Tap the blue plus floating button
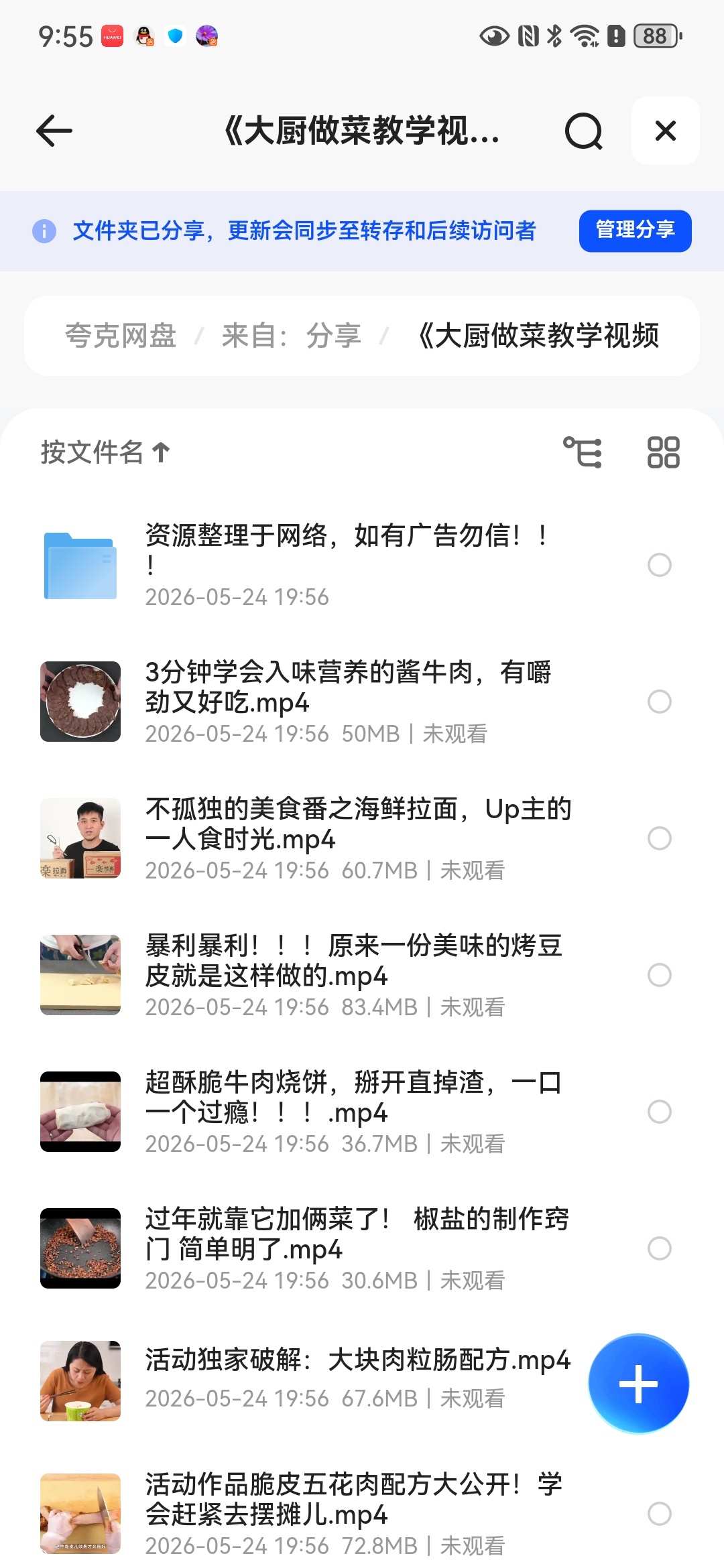The image size is (724, 1568). pyautogui.click(x=638, y=1384)
